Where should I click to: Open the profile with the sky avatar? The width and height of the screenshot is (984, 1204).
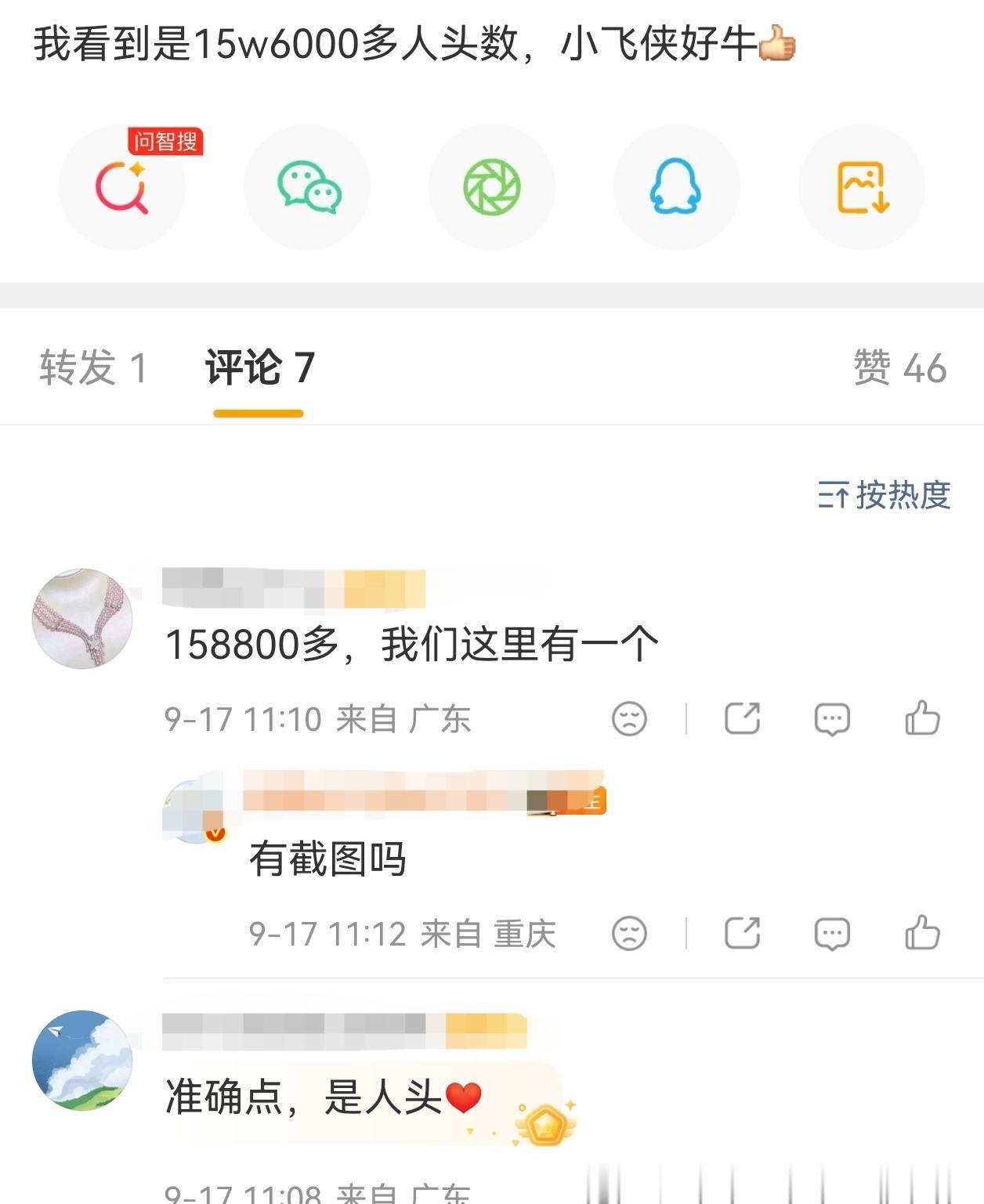click(x=82, y=1060)
